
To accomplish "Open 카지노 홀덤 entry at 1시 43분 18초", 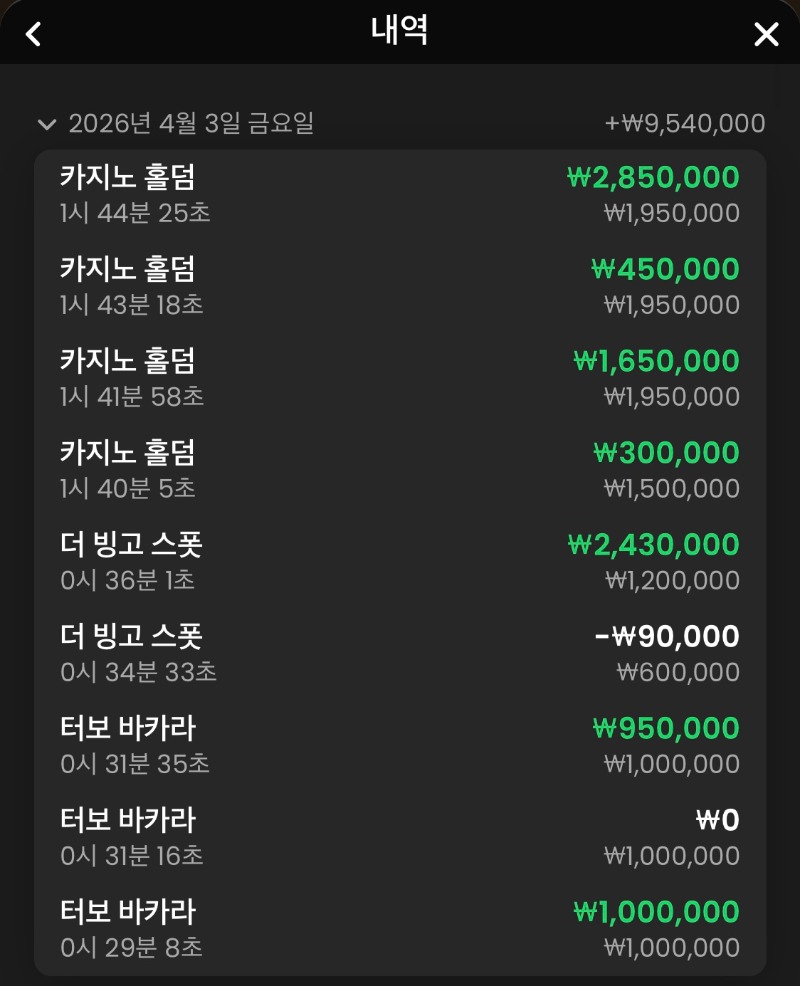I will click(x=400, y=286).
